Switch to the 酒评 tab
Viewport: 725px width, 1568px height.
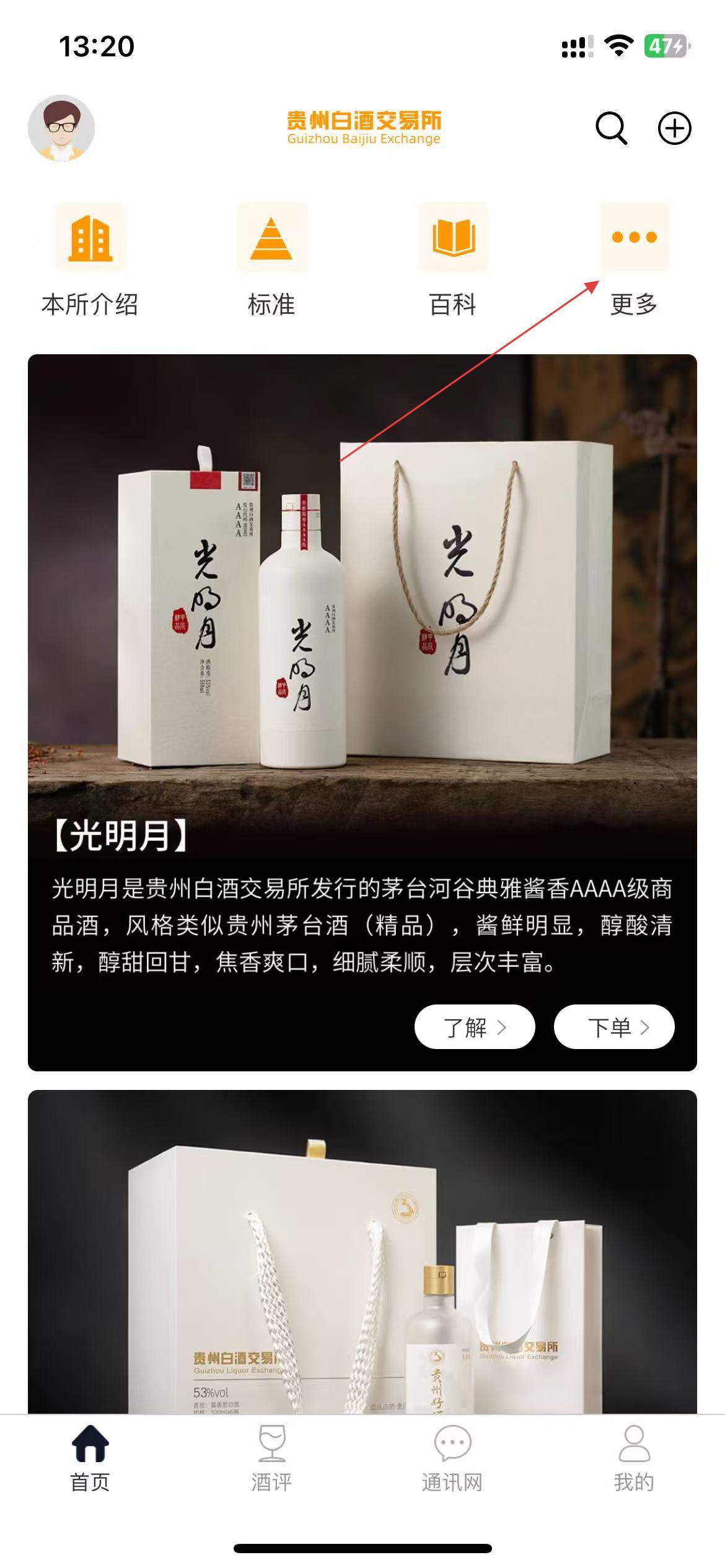coord(271,1458)
